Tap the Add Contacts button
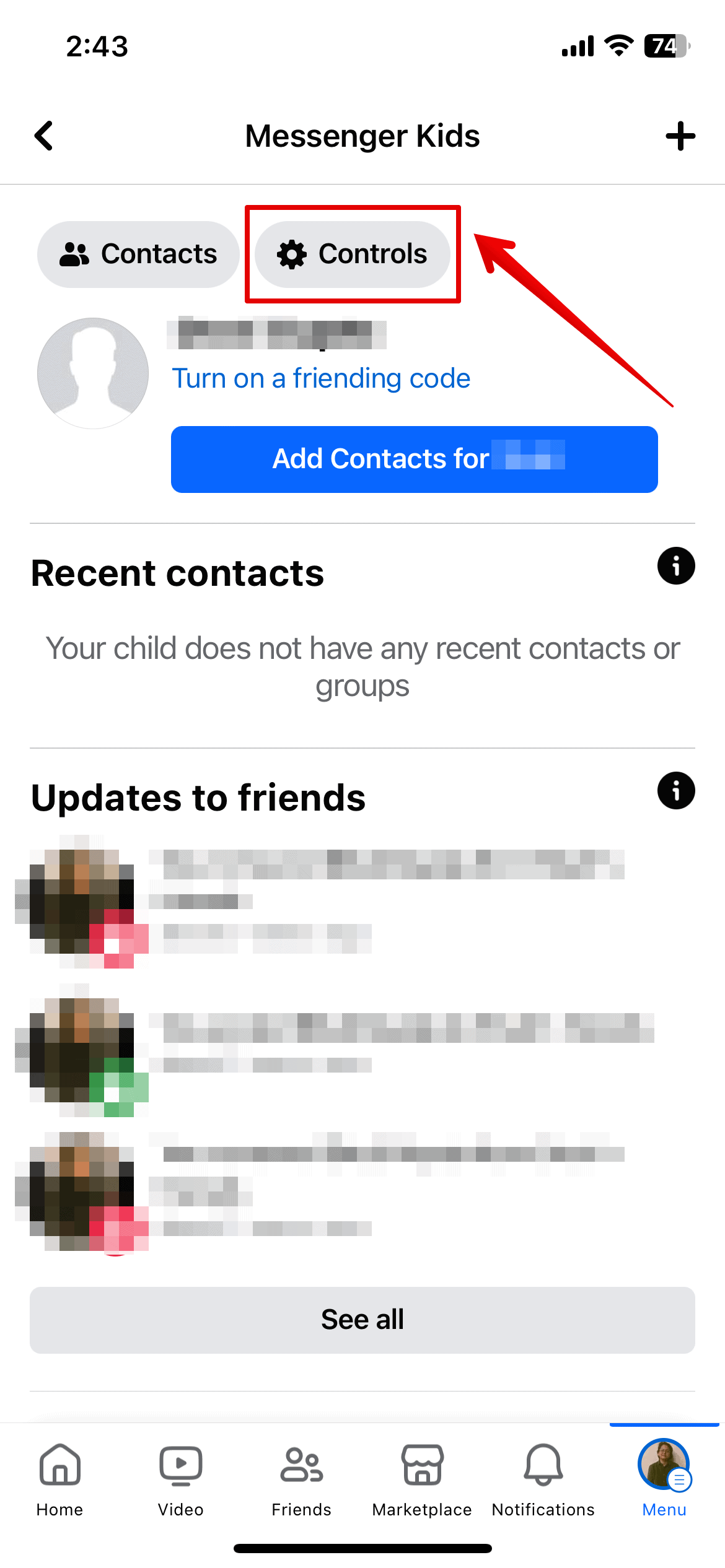This screenshot has height=1568, width=725. [414, 460]
